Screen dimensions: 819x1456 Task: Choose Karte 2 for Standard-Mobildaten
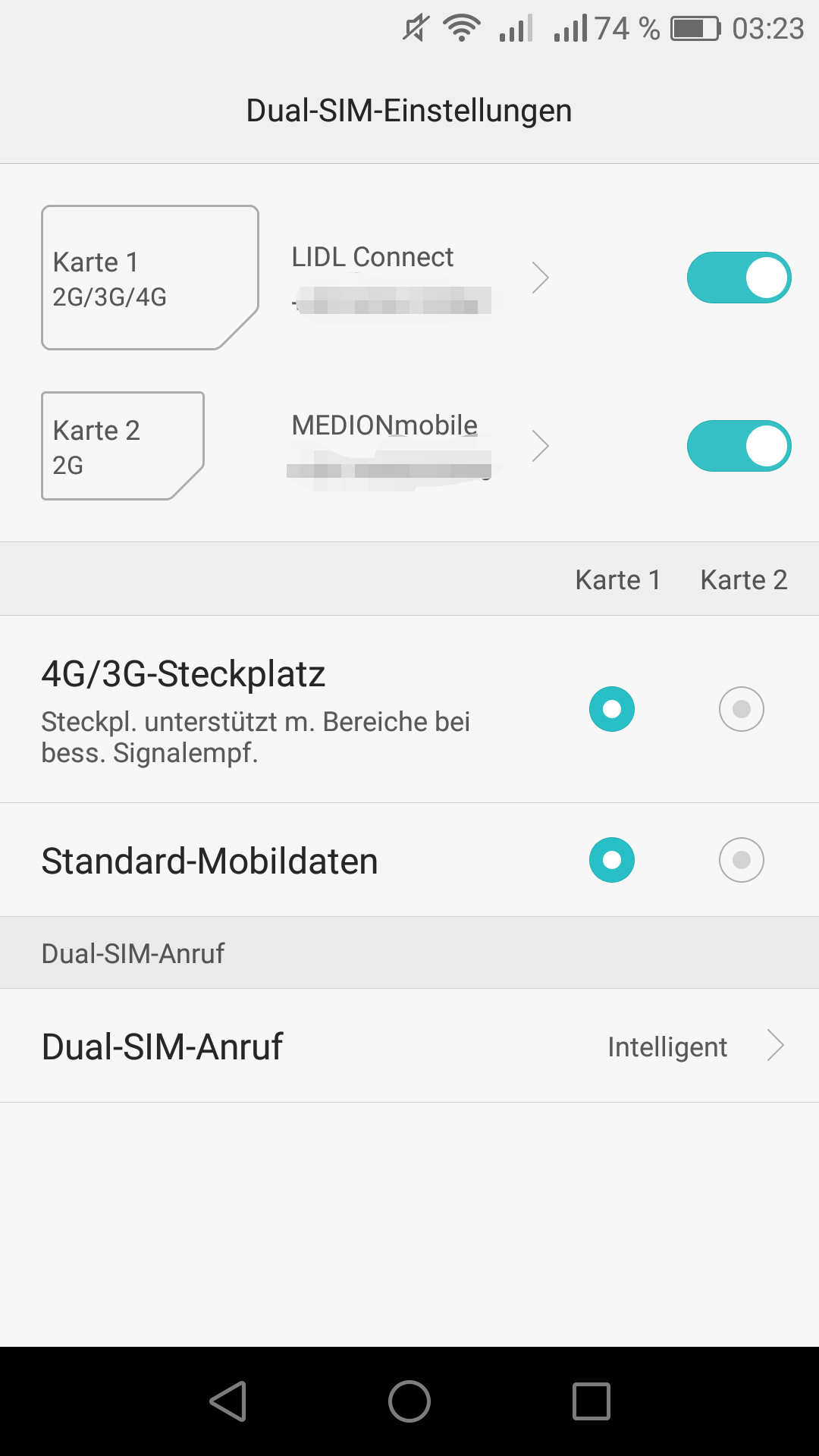point(741,860)
